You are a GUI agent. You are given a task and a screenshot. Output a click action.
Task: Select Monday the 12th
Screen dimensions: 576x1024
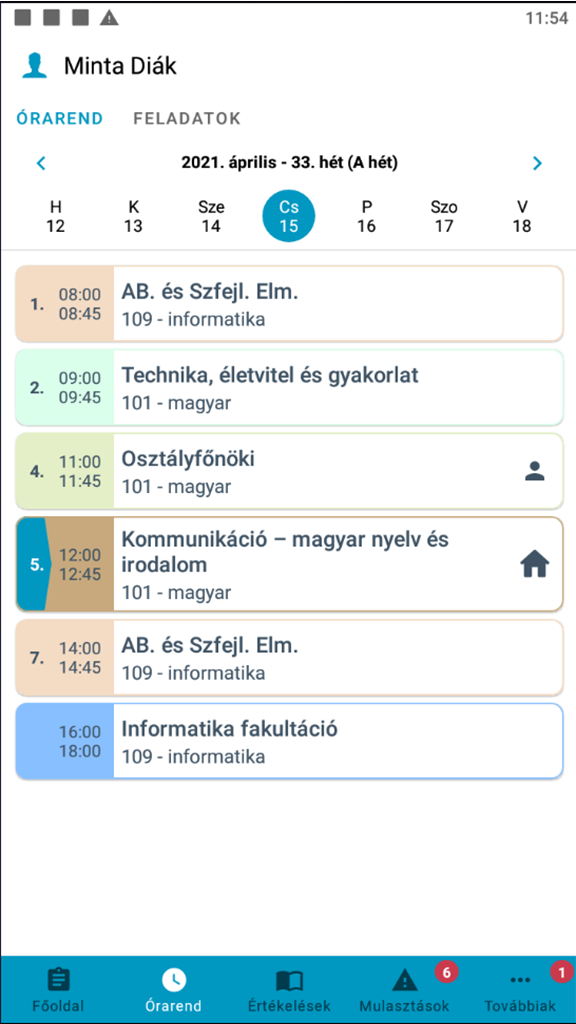click(56, 217)
